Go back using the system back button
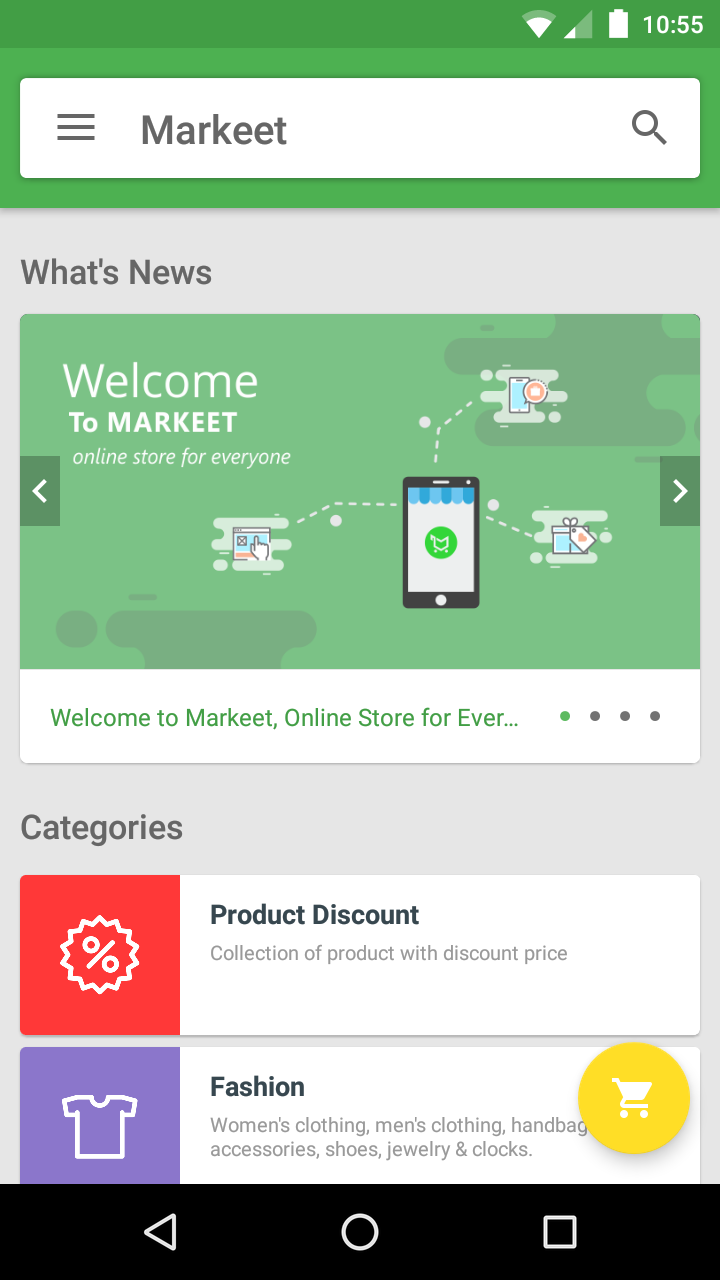 pyautogui.click(x=160, y=1232)
